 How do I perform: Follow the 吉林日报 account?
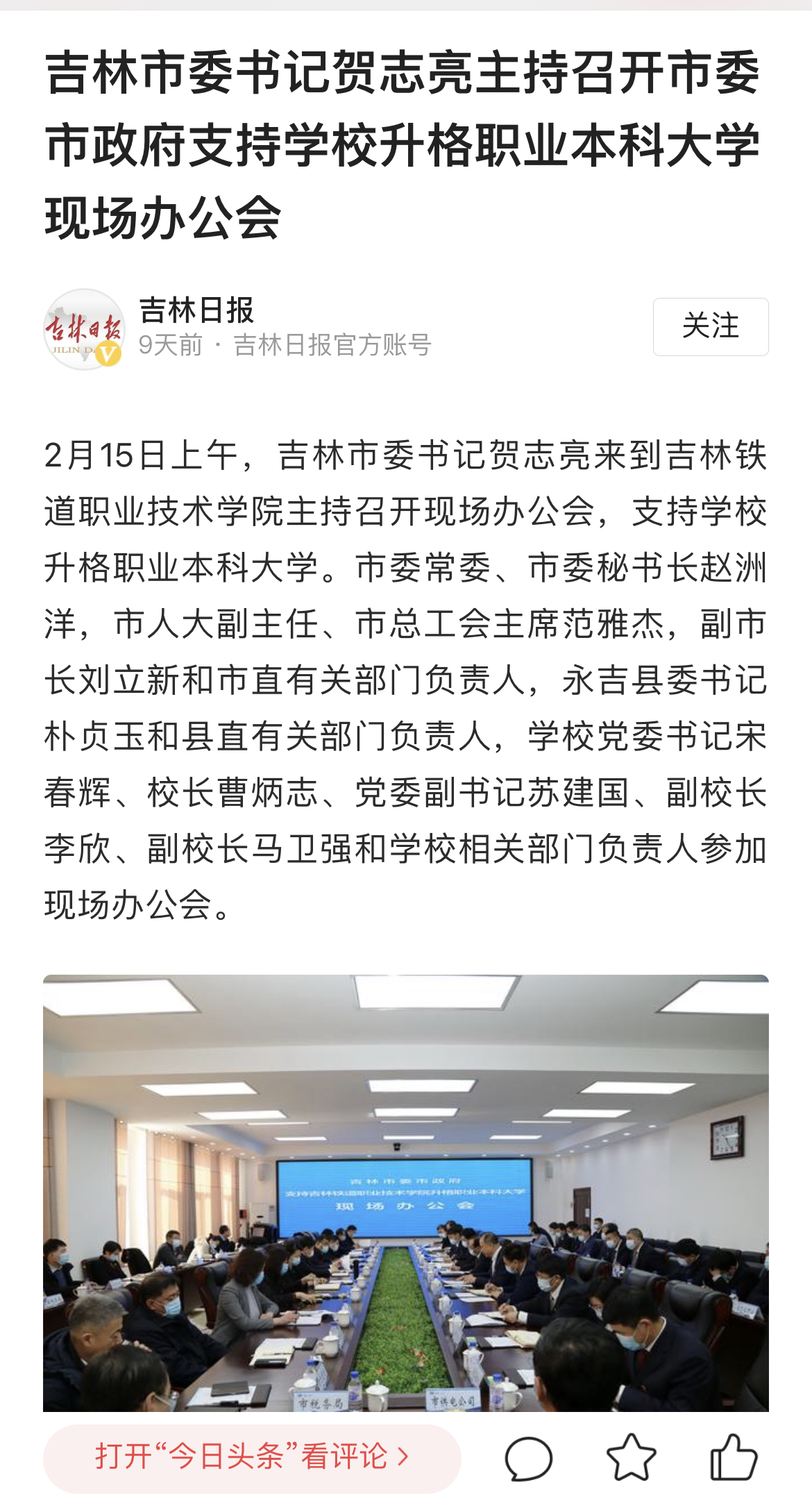(710, 326)
